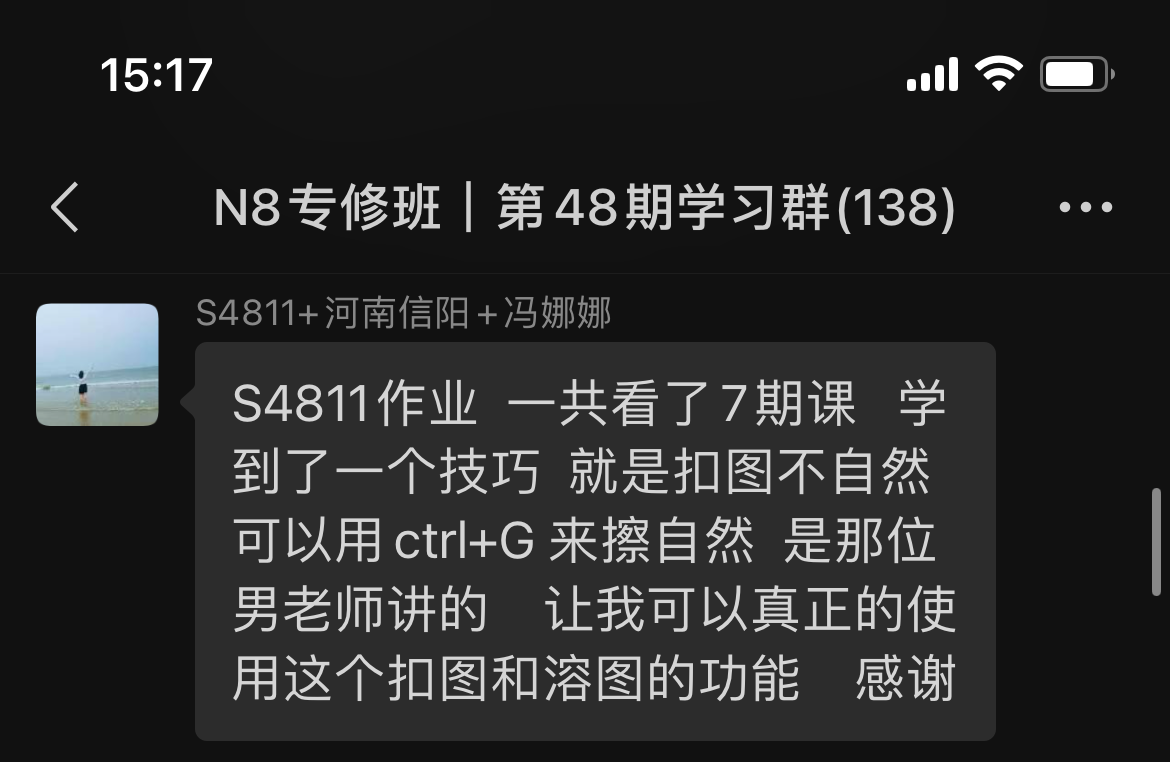Open the three-dot group chat menu
The width and height of the screenshot is (1170, 762).
click(1085, 208)
